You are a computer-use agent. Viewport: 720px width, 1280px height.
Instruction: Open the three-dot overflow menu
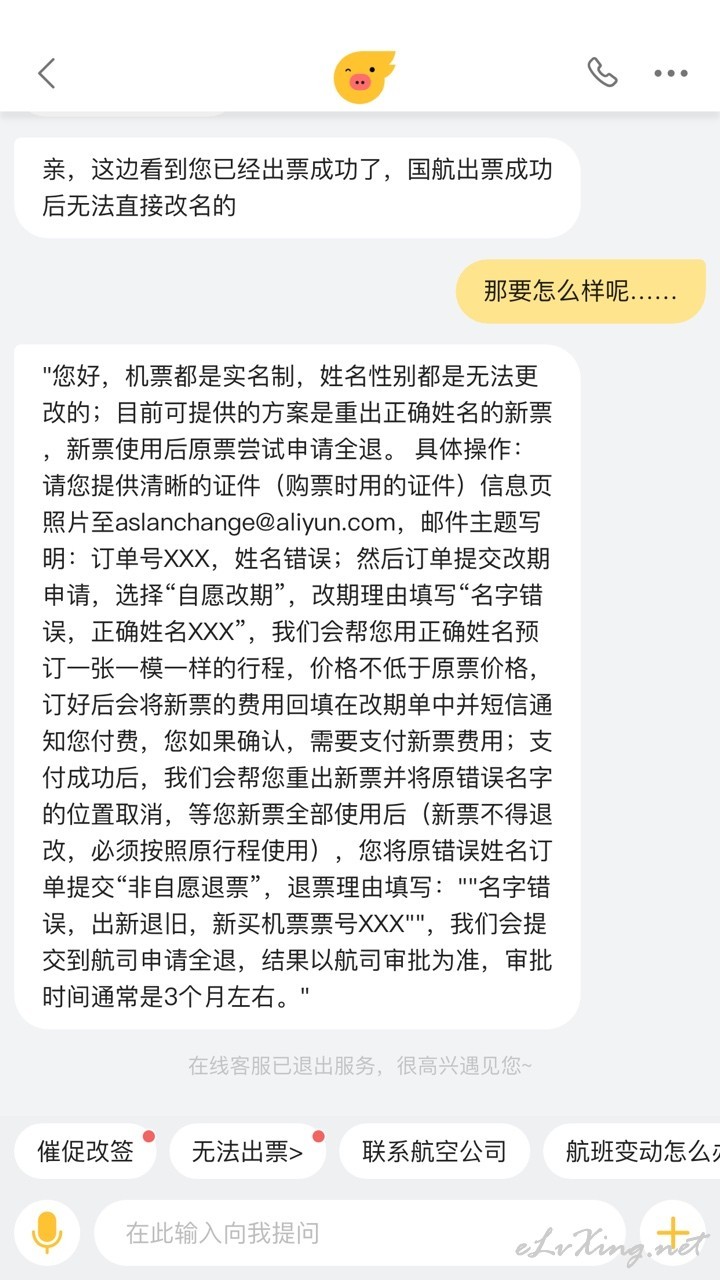click(671, 73)
